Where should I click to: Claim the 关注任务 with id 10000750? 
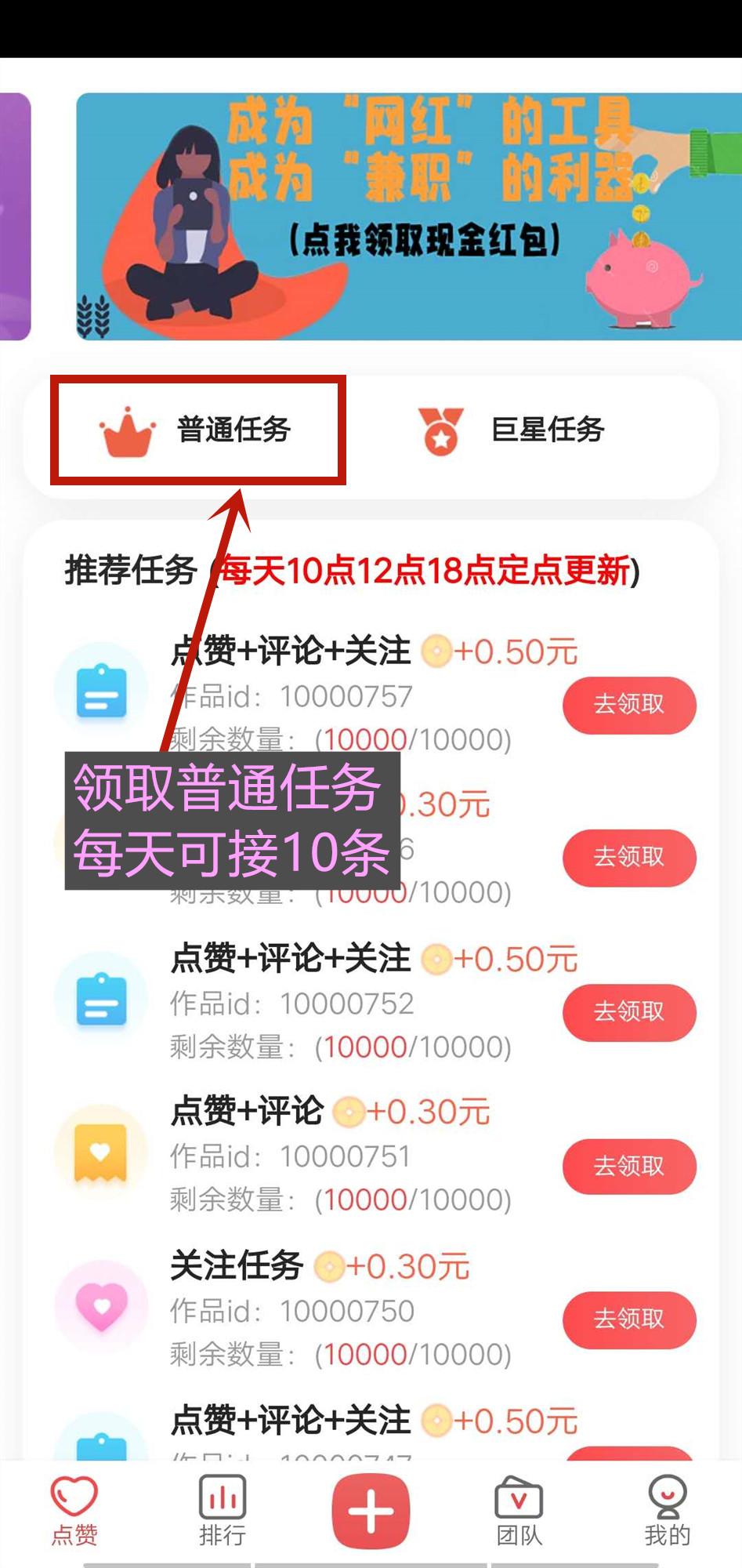[628, 1319]
